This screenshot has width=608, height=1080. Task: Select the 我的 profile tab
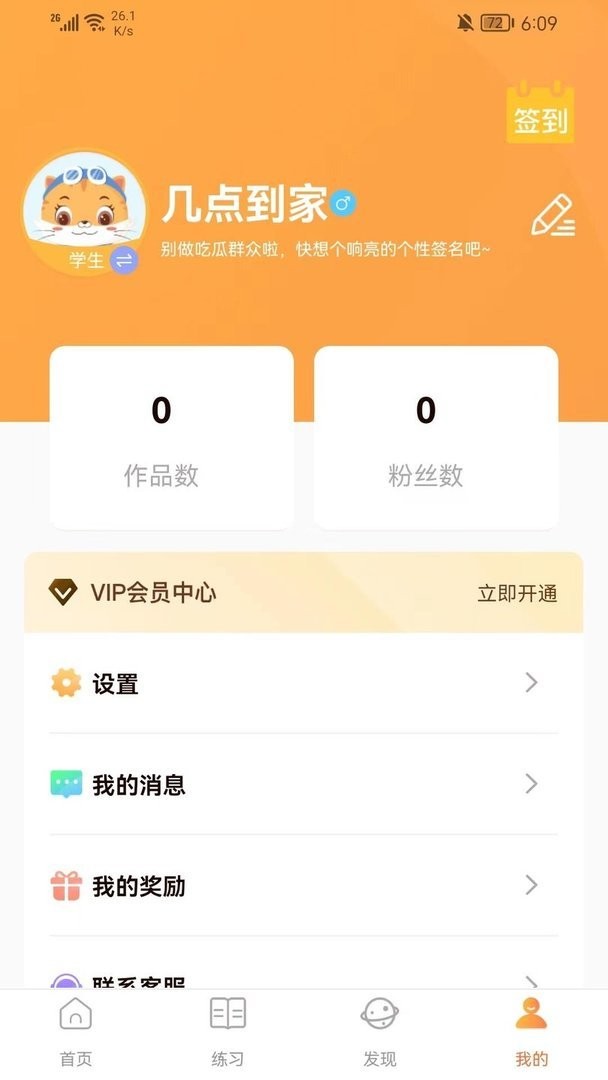tap(532, 1031)
